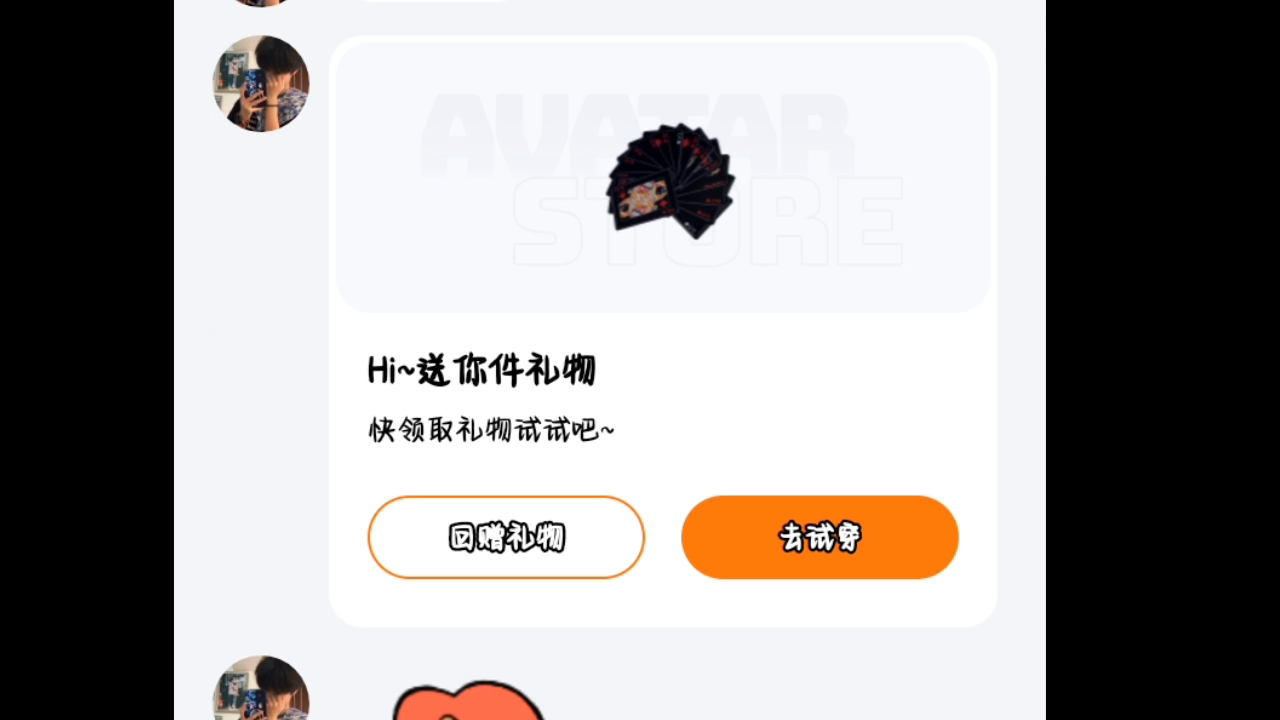Open the sender's avatar beside the gift card
Screen dimensions: 1280x720
point(261,84)
